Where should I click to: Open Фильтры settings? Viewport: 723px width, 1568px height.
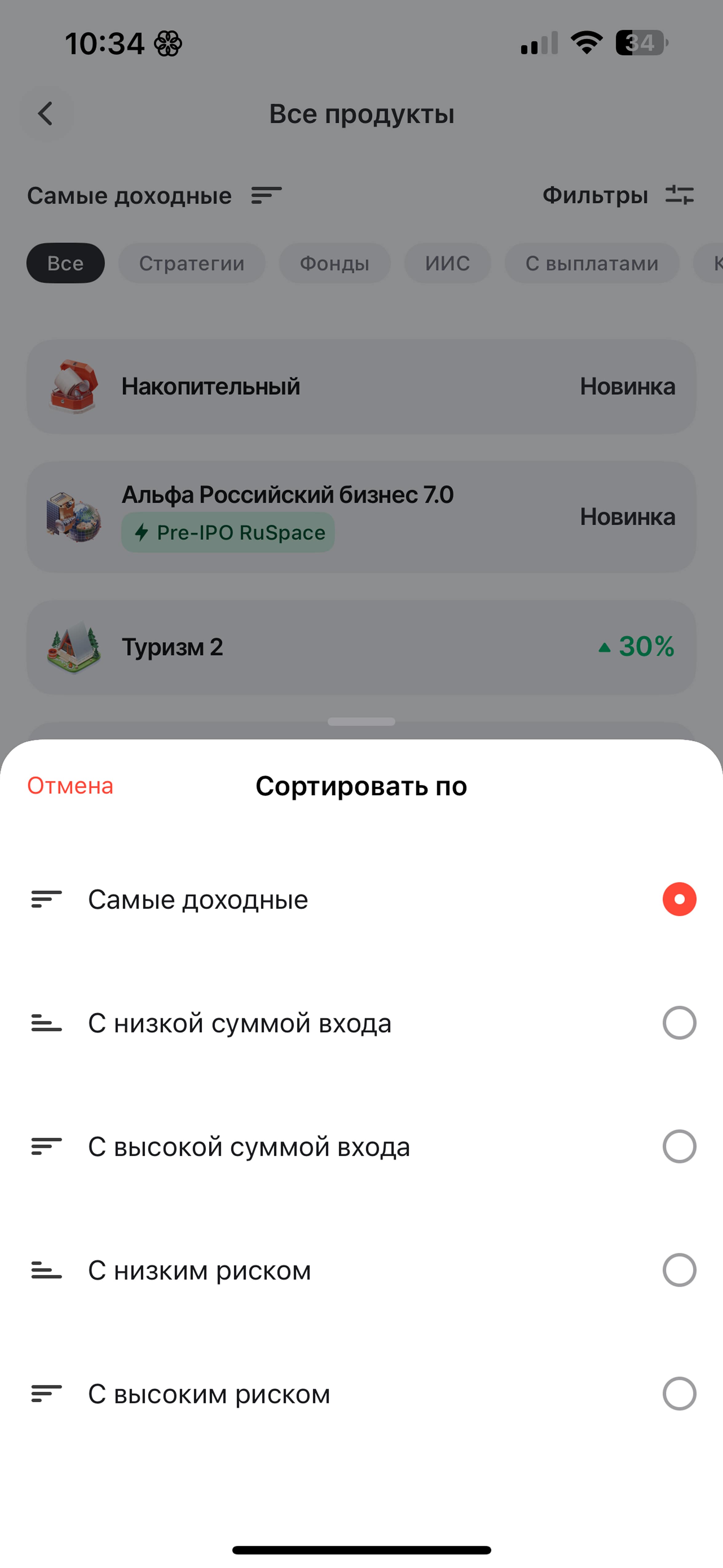point(617,195)
